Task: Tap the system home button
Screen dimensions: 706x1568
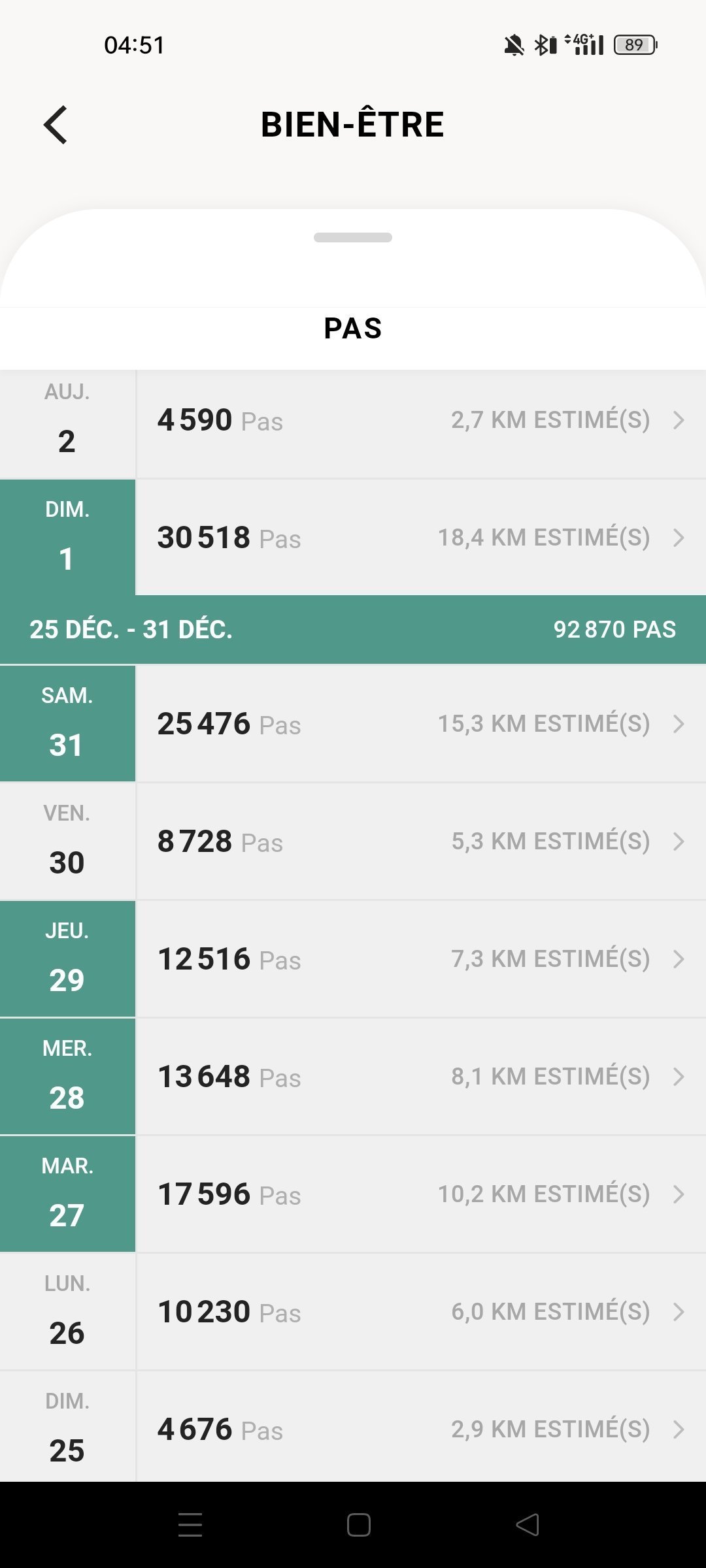Action: (x=359, y=1525)
